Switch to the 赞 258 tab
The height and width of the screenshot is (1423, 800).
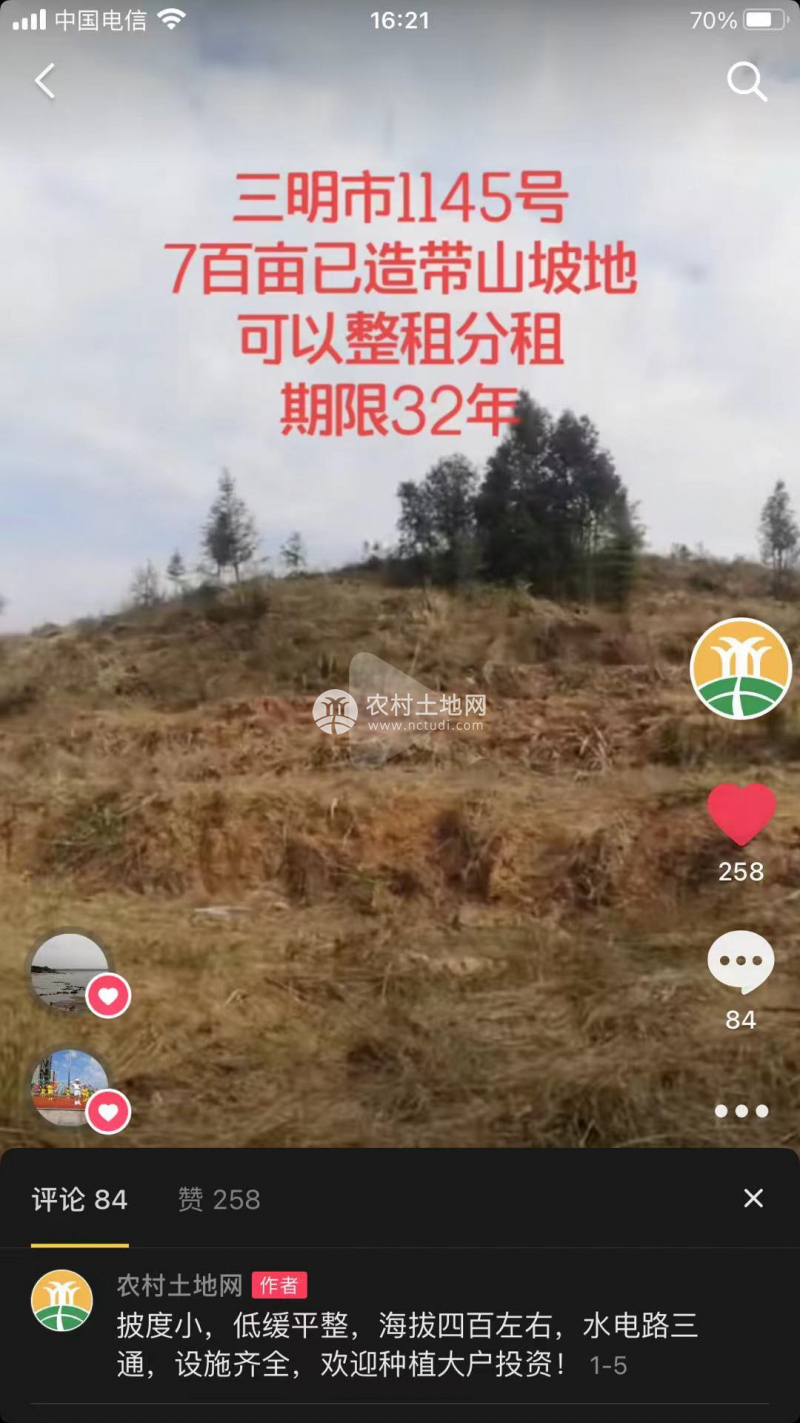tap(219, 1199)
